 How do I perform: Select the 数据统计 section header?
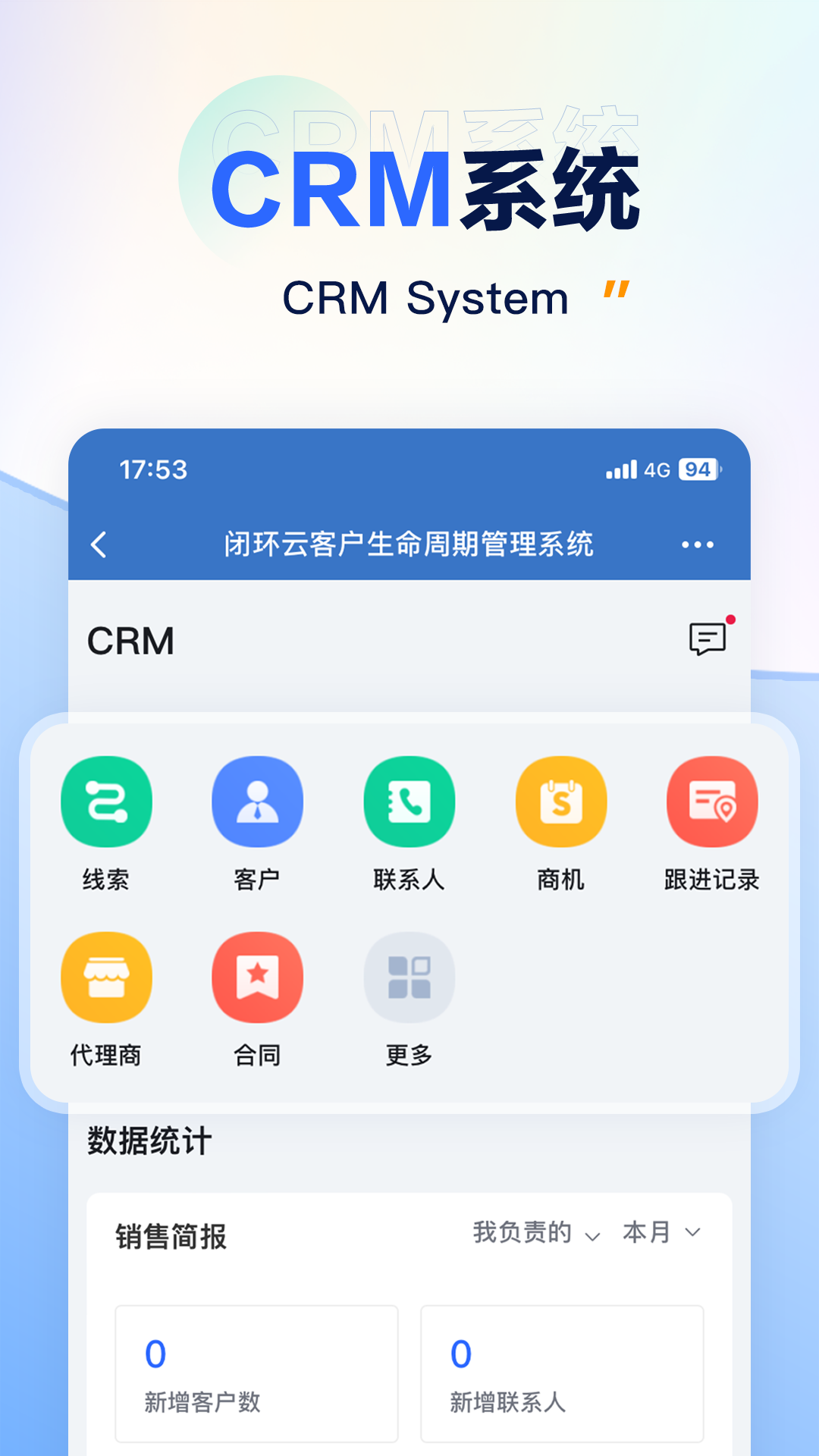click(149, 1140)
